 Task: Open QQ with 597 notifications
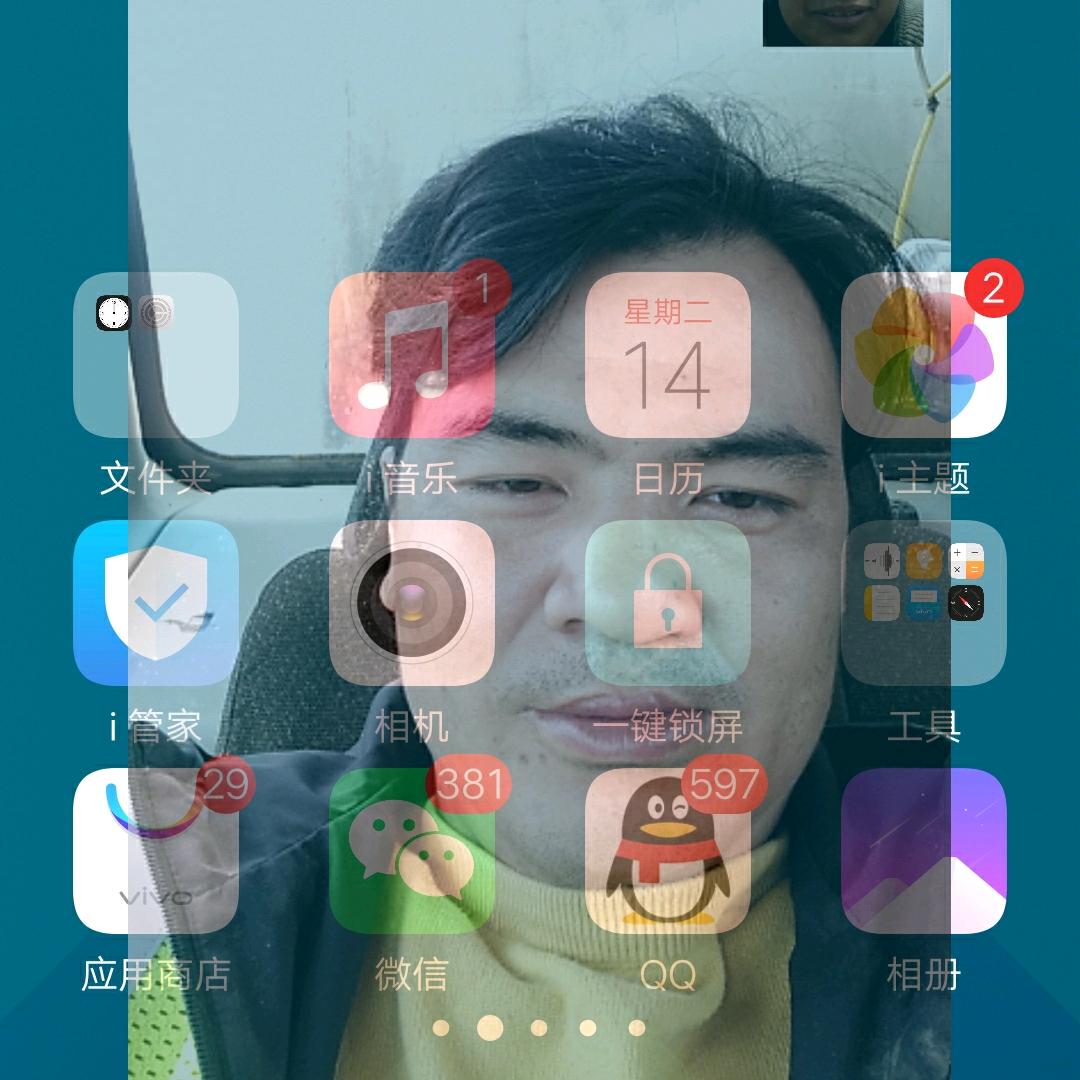pyautogui.click(x=667, y=851)
